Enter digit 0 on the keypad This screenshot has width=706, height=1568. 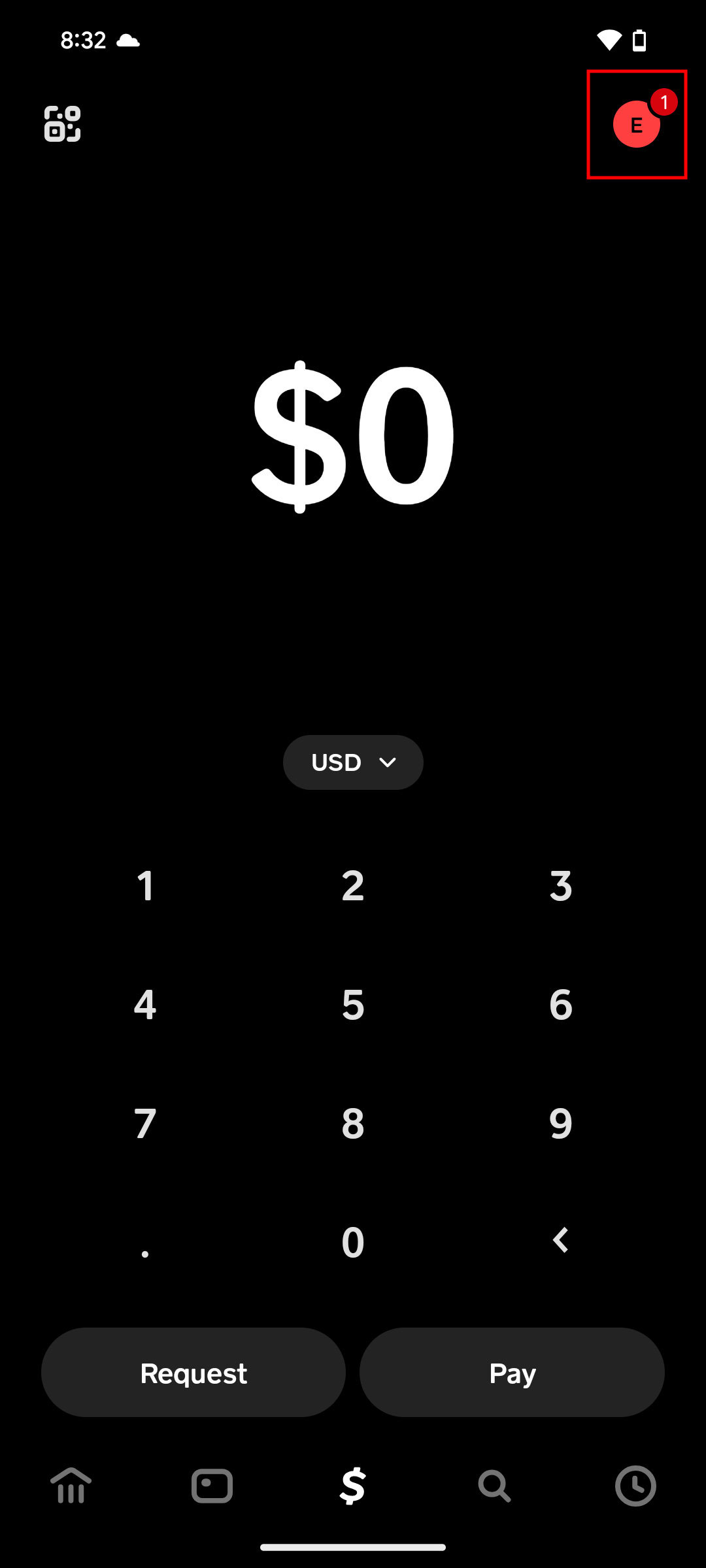pos(353,1242)
